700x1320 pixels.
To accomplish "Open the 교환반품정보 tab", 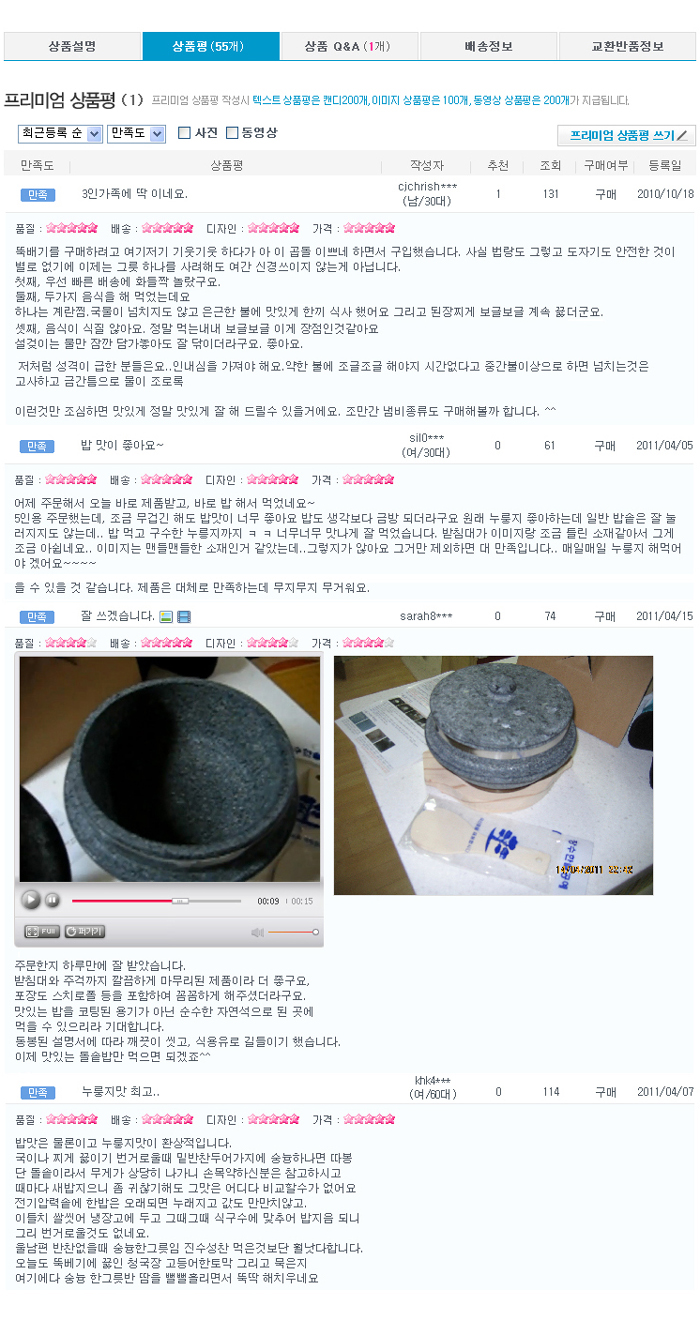I will pos(626,46).
